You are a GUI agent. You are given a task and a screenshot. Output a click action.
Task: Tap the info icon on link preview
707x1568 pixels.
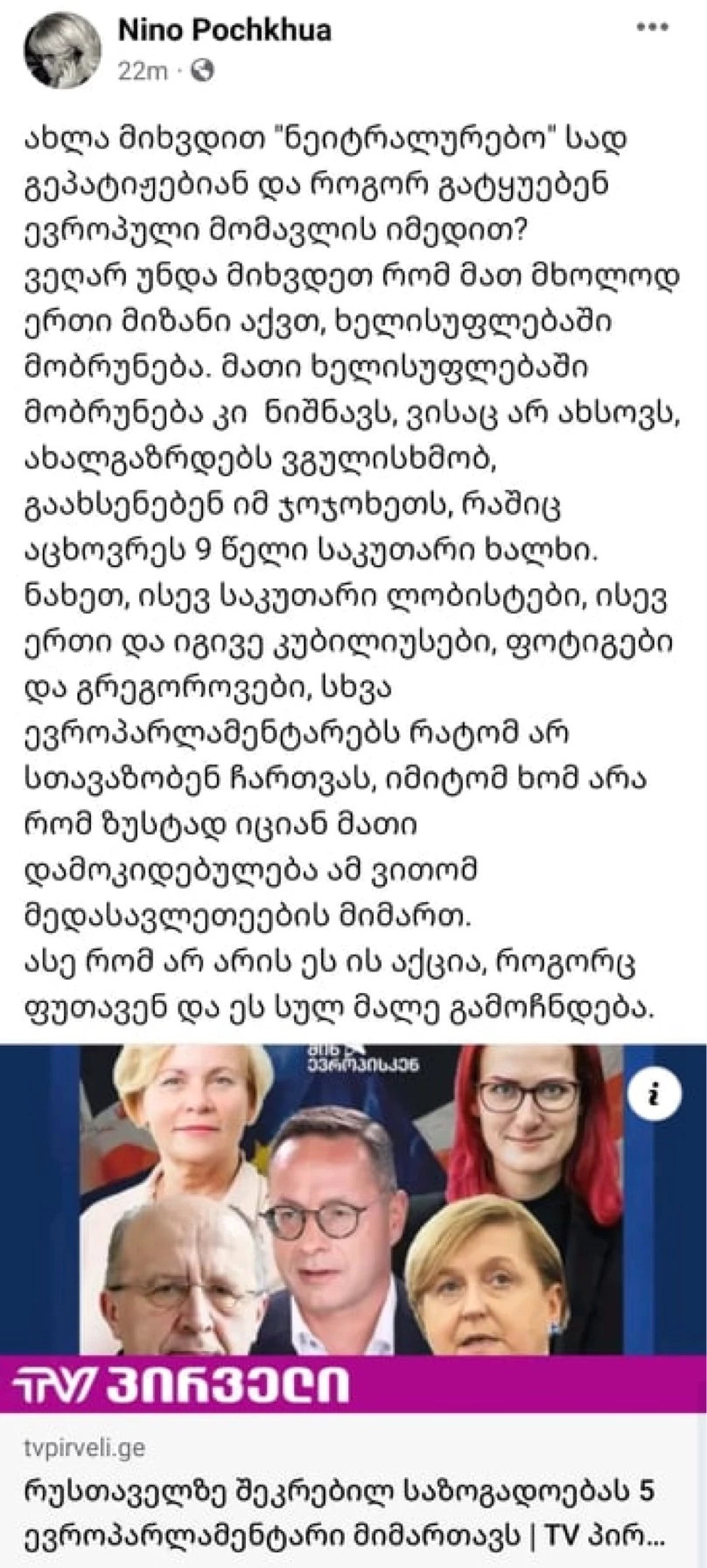point(654,1093)
